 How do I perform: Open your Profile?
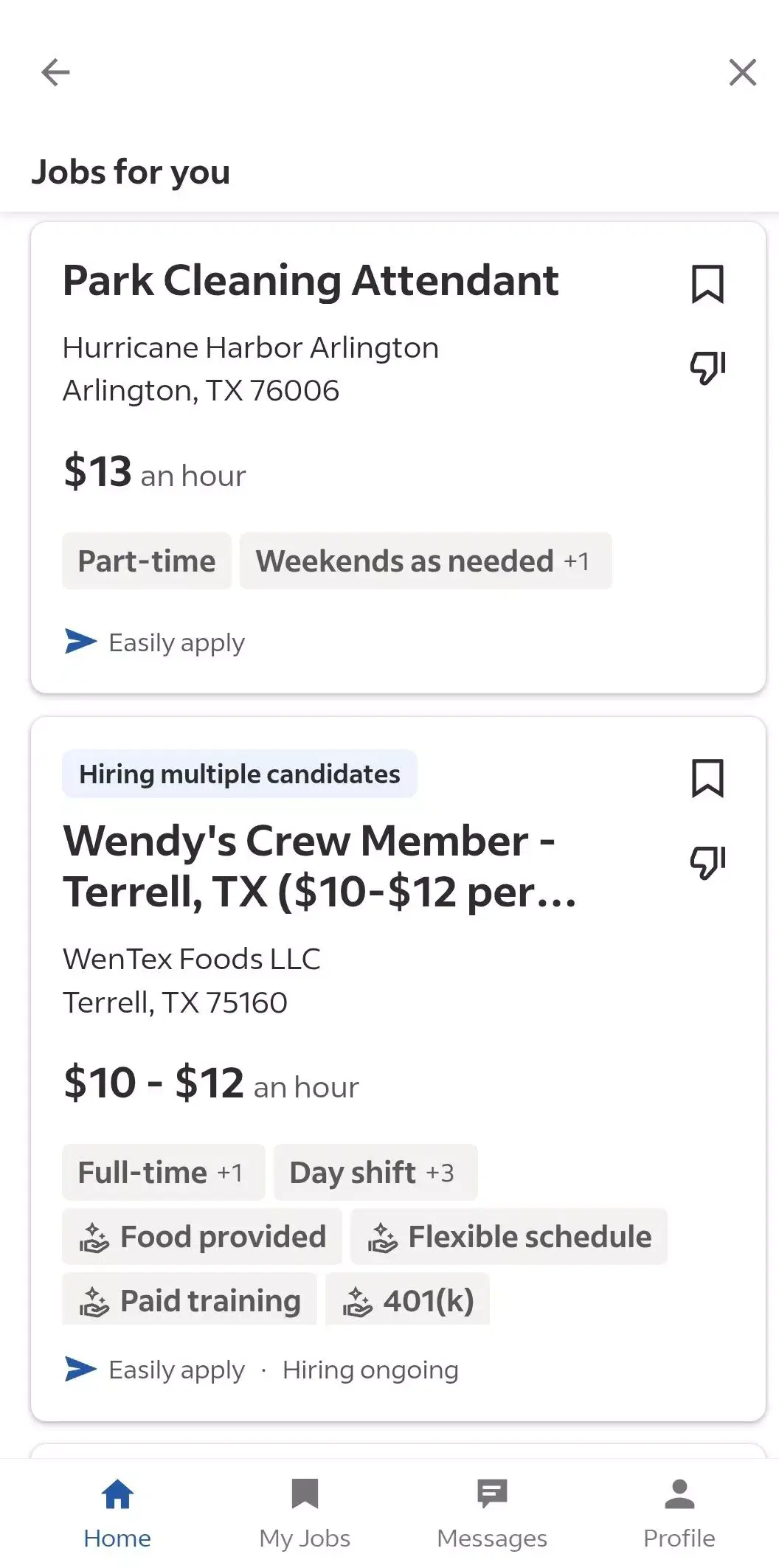point(679,1508)
